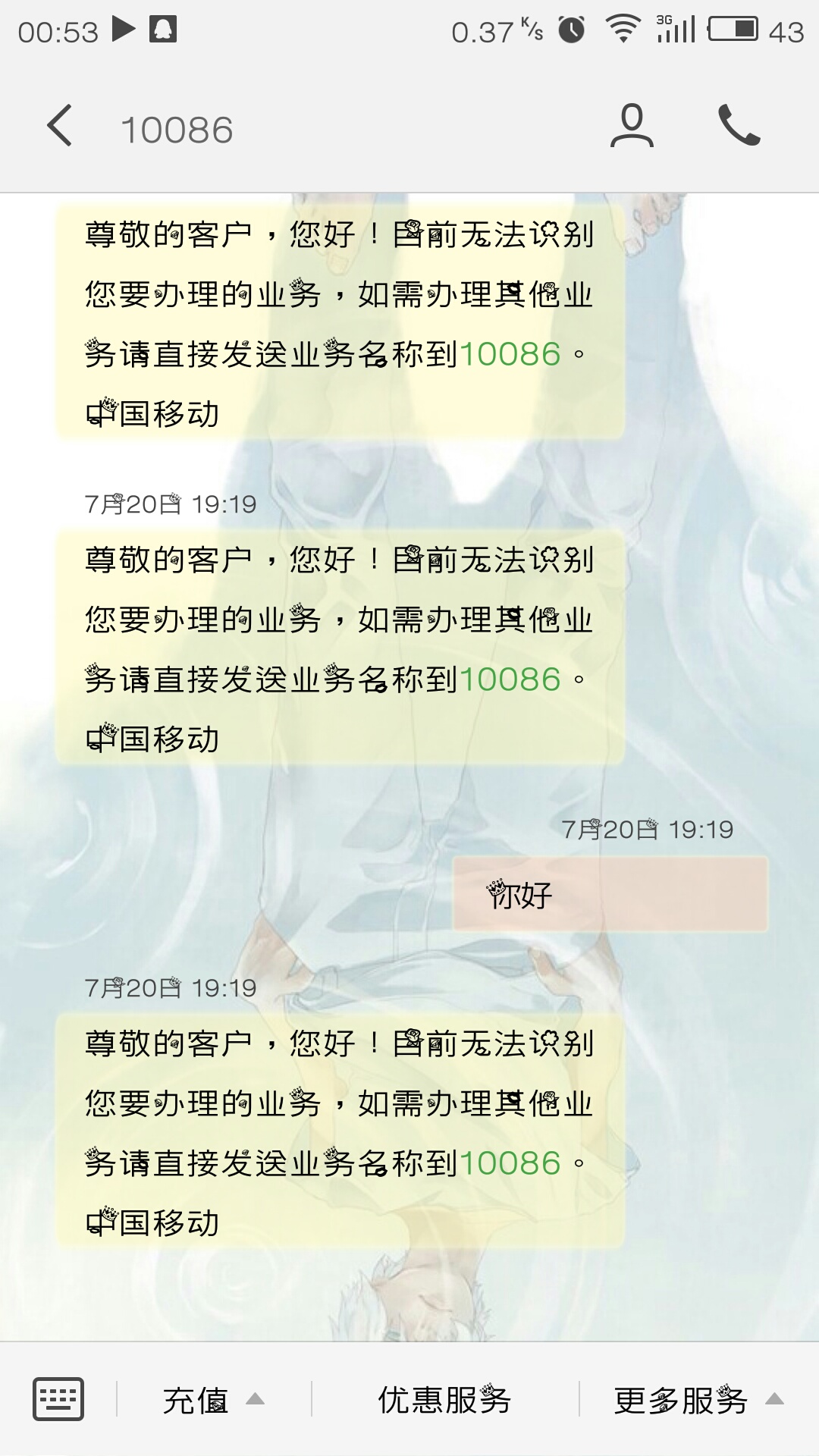
Task: Switch to keyboard input mode
Action: coord(58,1399)
